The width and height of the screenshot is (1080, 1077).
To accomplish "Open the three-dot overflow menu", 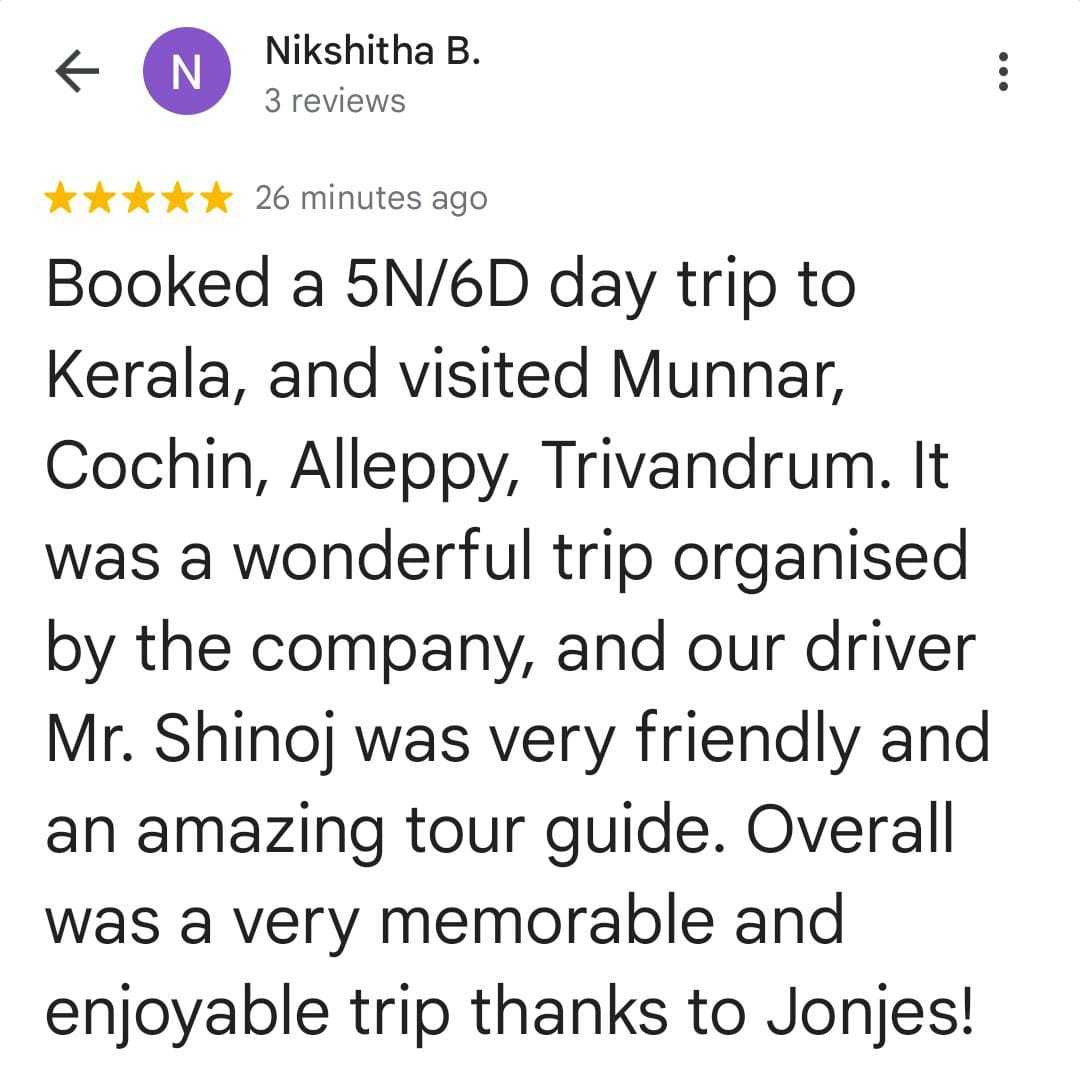I will [1003, 73].
